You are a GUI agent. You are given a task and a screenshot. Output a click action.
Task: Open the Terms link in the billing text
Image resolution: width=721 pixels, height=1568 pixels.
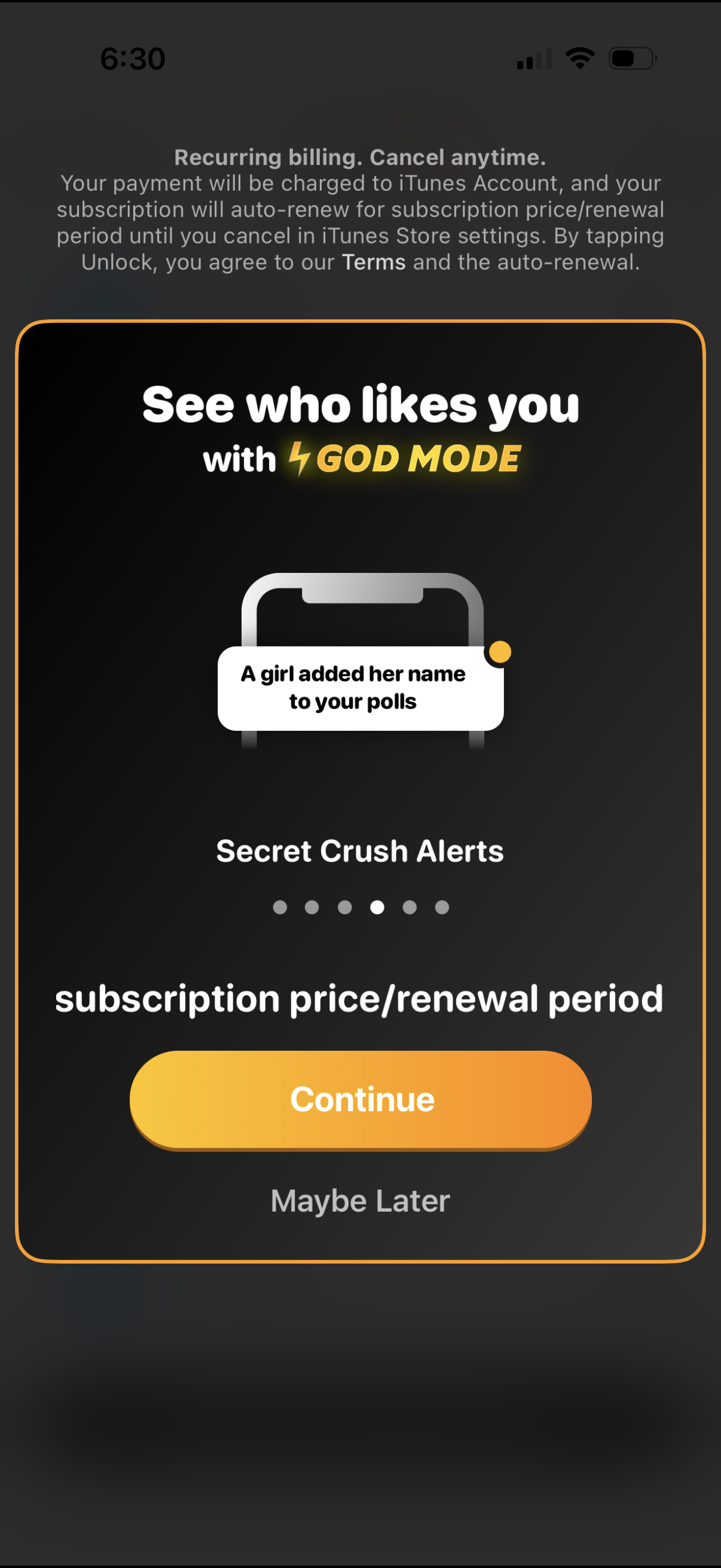[372, 262]
